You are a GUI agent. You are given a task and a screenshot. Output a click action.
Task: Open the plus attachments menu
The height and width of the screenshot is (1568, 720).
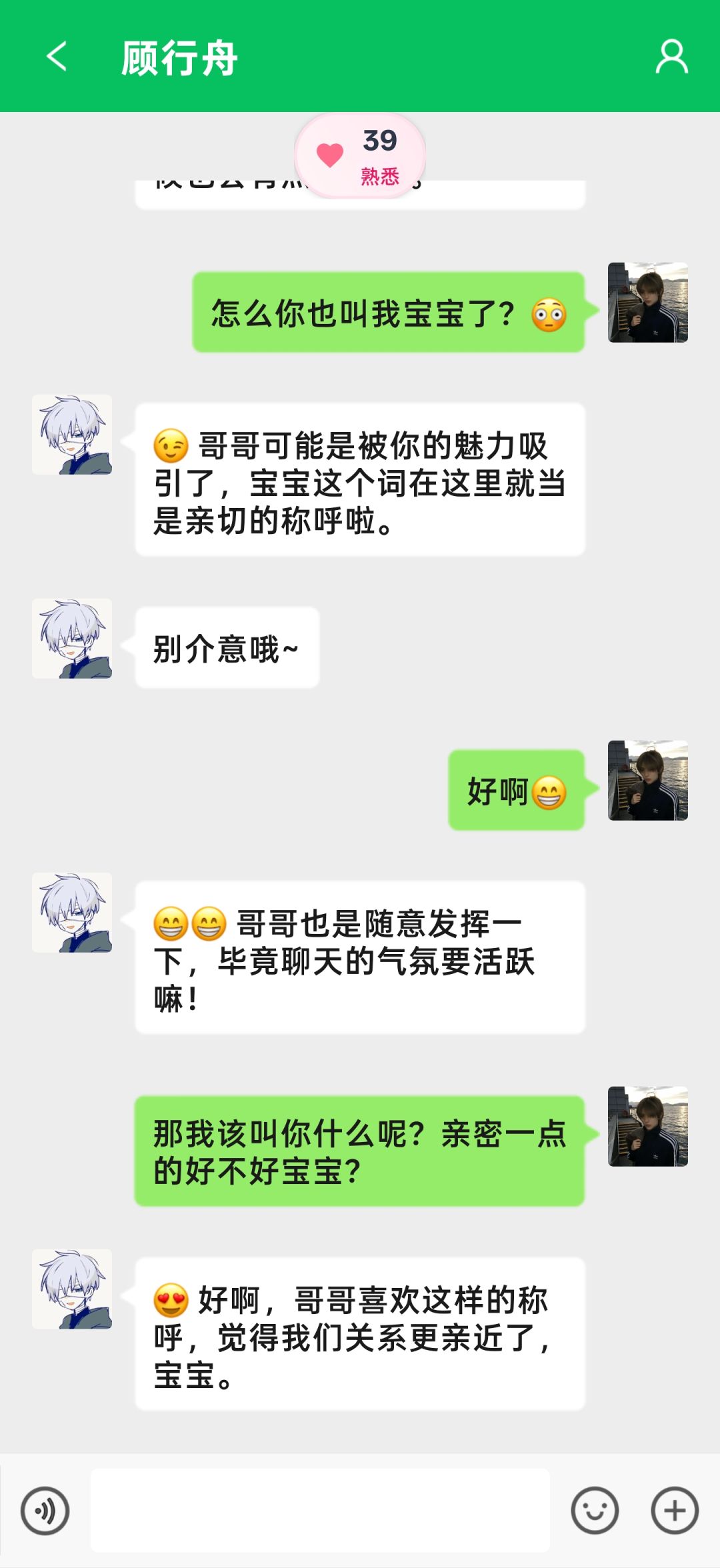(675, 1510)
